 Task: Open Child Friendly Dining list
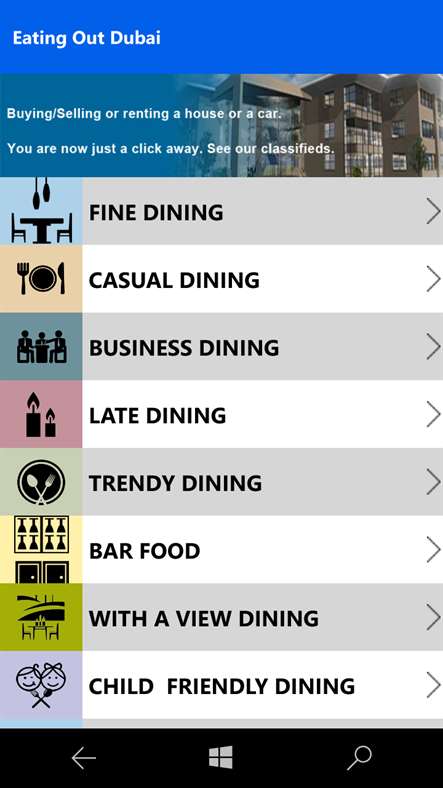coord(222,685)
